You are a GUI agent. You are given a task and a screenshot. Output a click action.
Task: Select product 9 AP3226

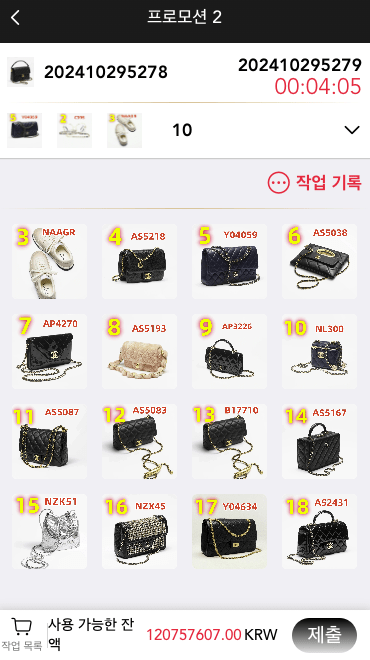[x=229, y=351]
